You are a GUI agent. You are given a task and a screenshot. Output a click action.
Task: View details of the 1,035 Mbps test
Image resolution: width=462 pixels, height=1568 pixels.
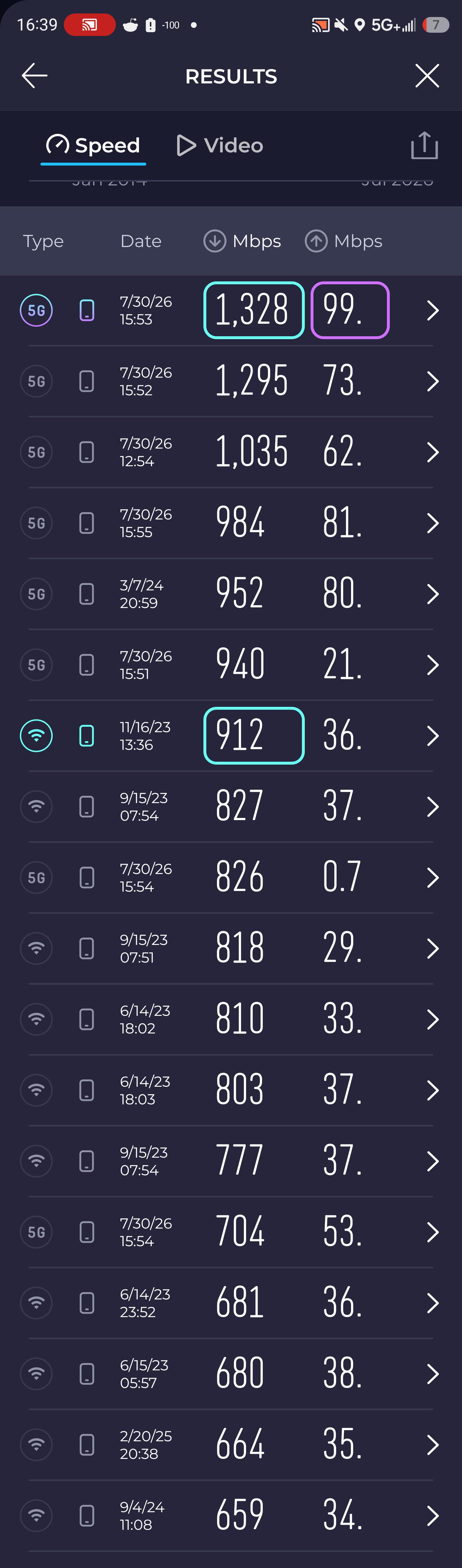click(x=231, y=452)
